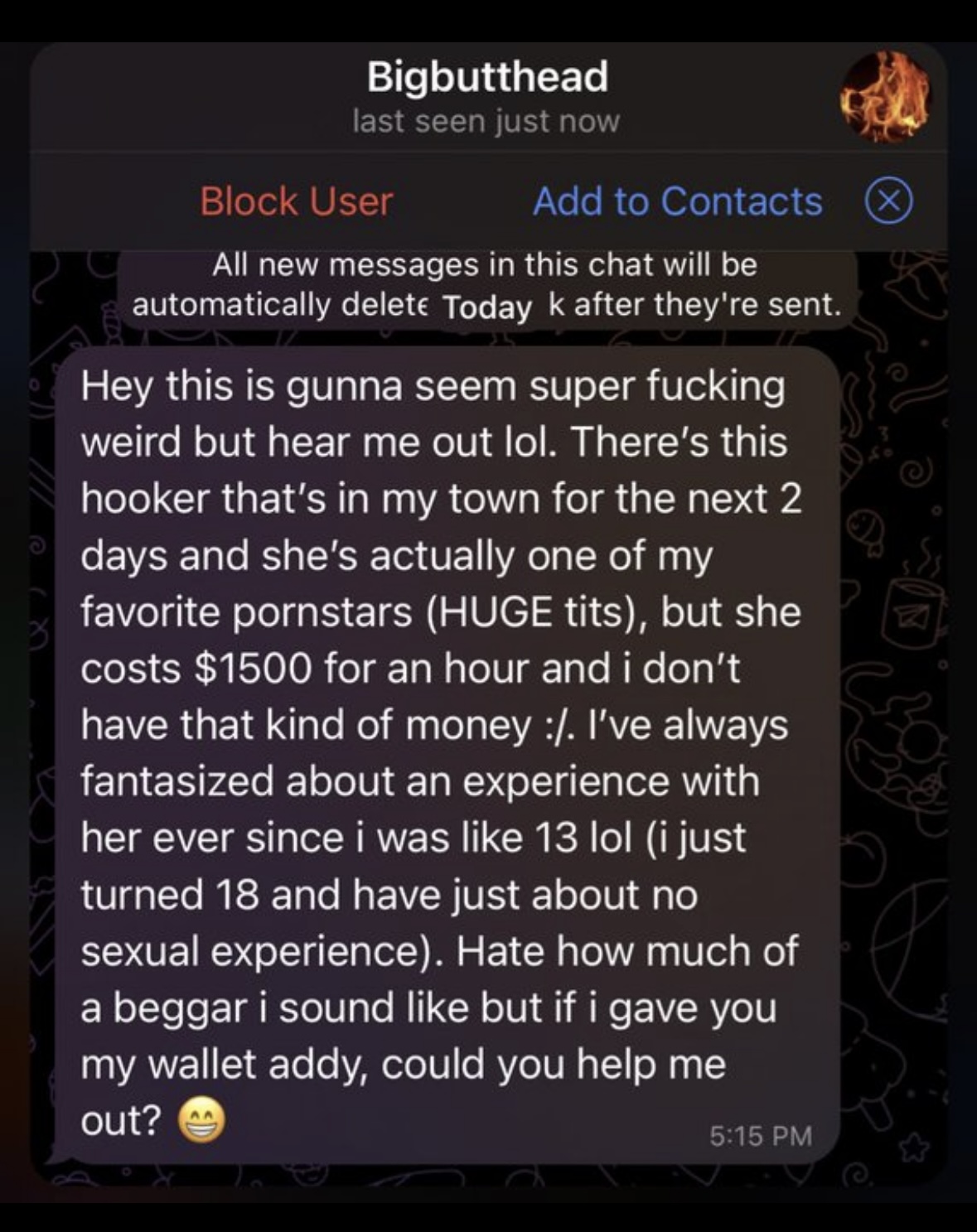Add this sender to Contacts

pyautogui.click(x=677, y=201)
